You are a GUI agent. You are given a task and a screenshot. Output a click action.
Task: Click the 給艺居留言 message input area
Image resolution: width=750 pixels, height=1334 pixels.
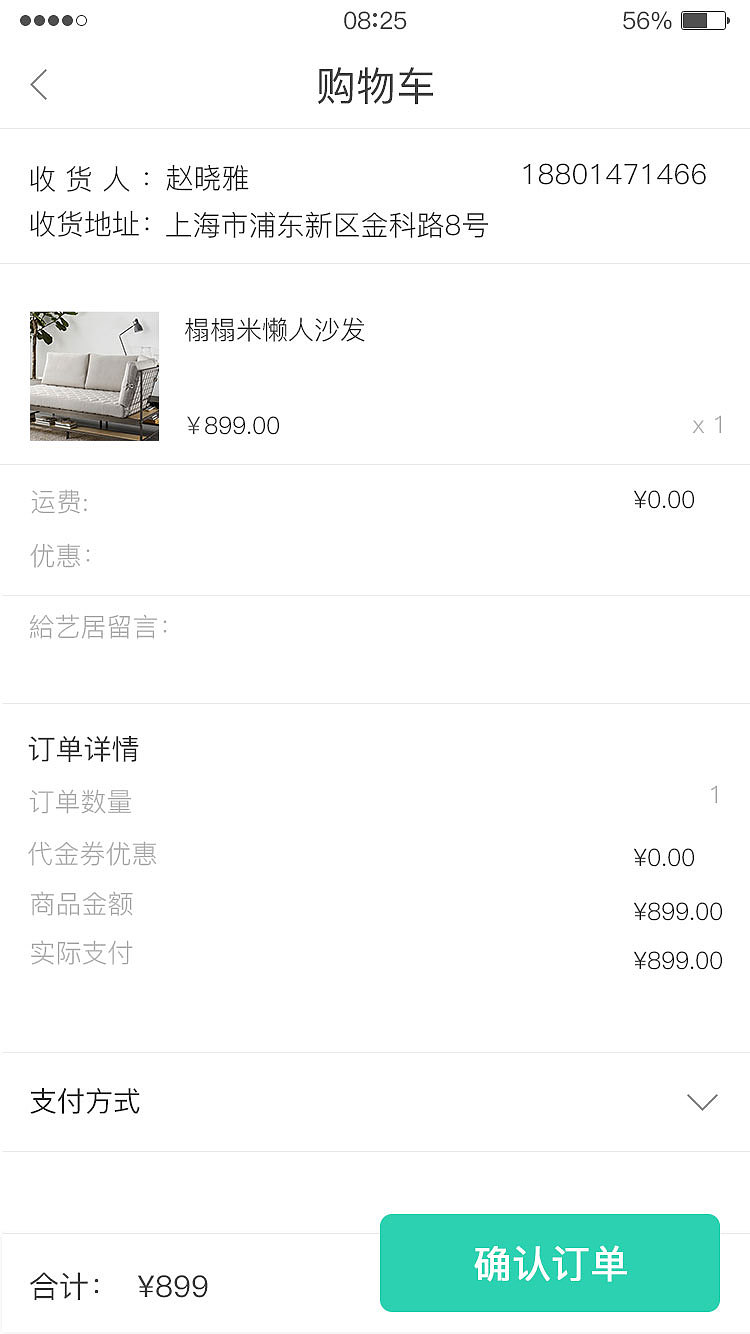[97, 630]
